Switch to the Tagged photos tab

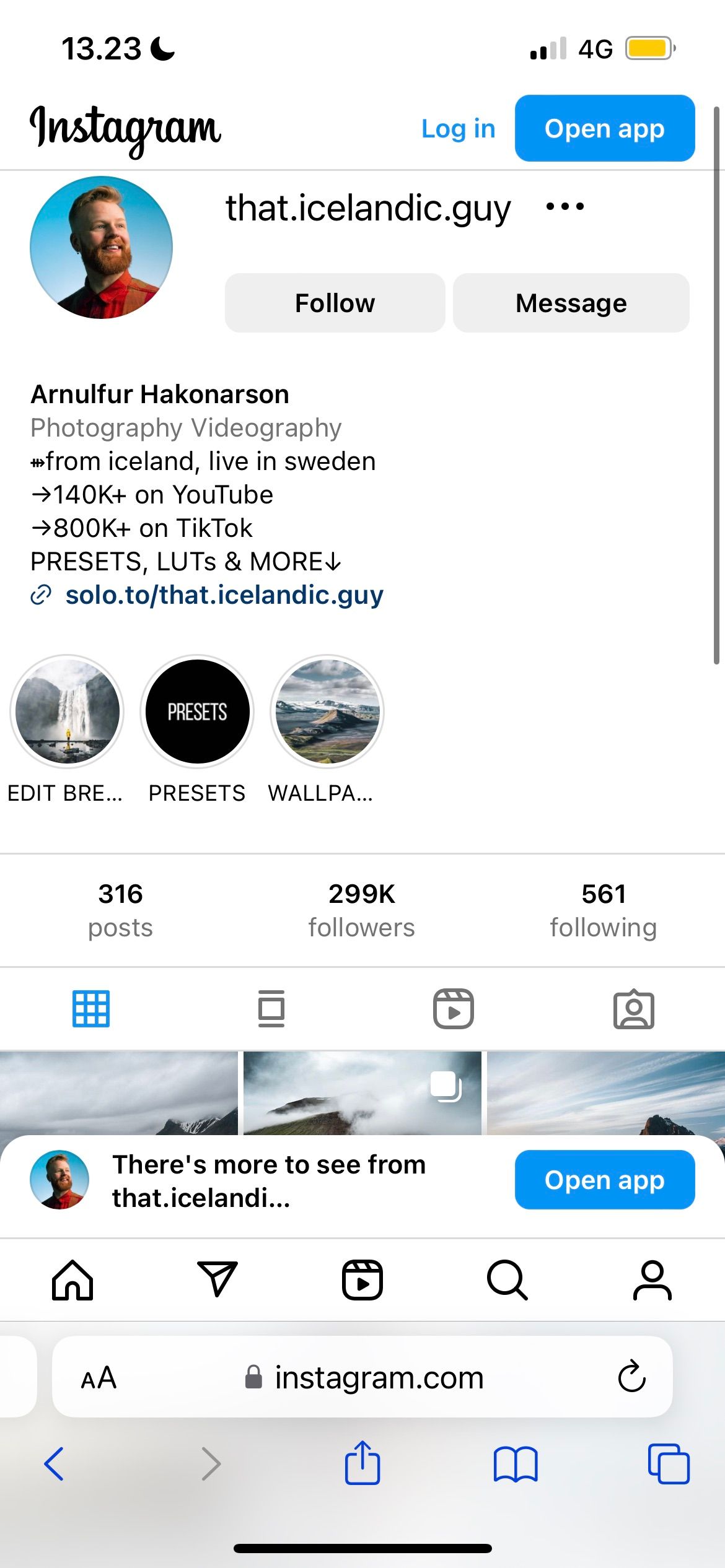[634, 1008]
